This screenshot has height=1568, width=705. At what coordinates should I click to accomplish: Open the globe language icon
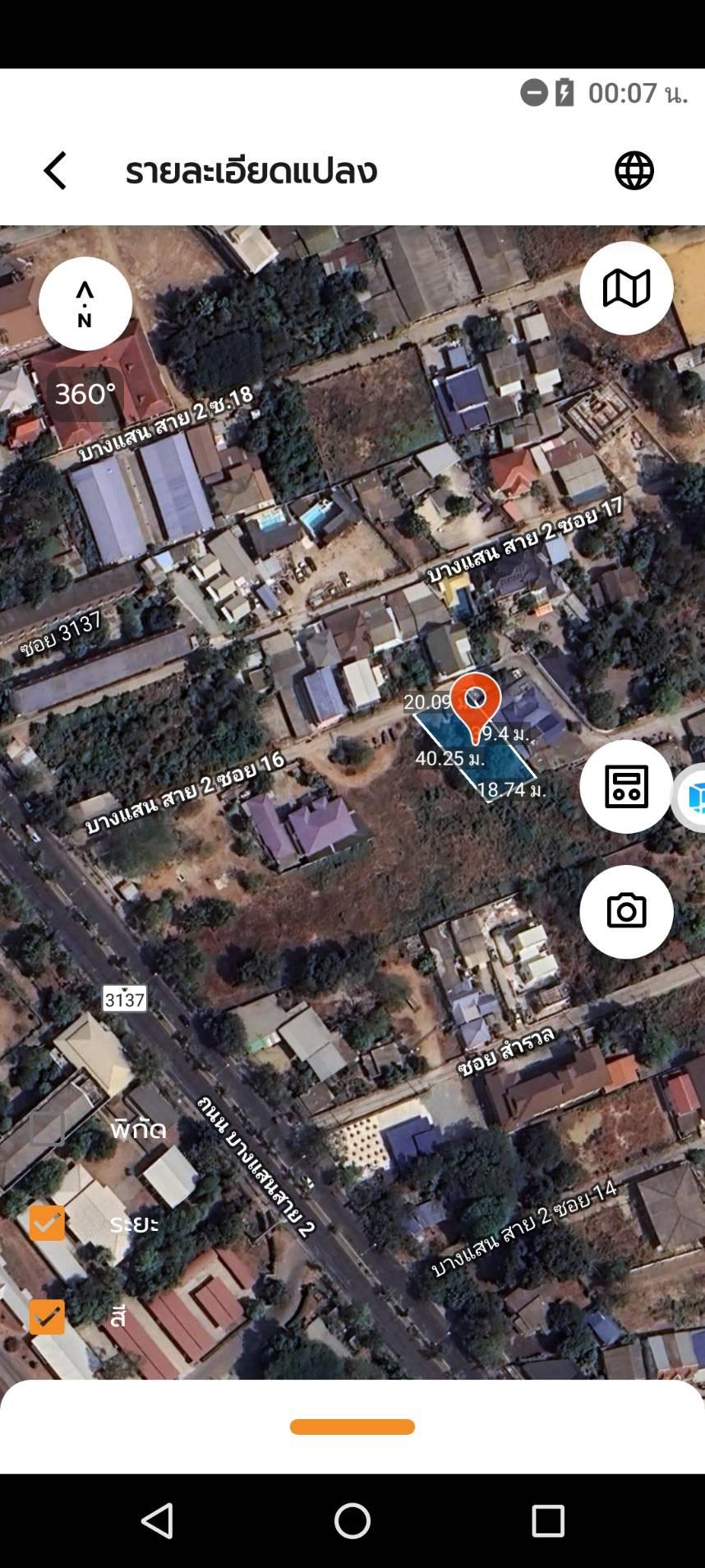[x=634, y=170]
